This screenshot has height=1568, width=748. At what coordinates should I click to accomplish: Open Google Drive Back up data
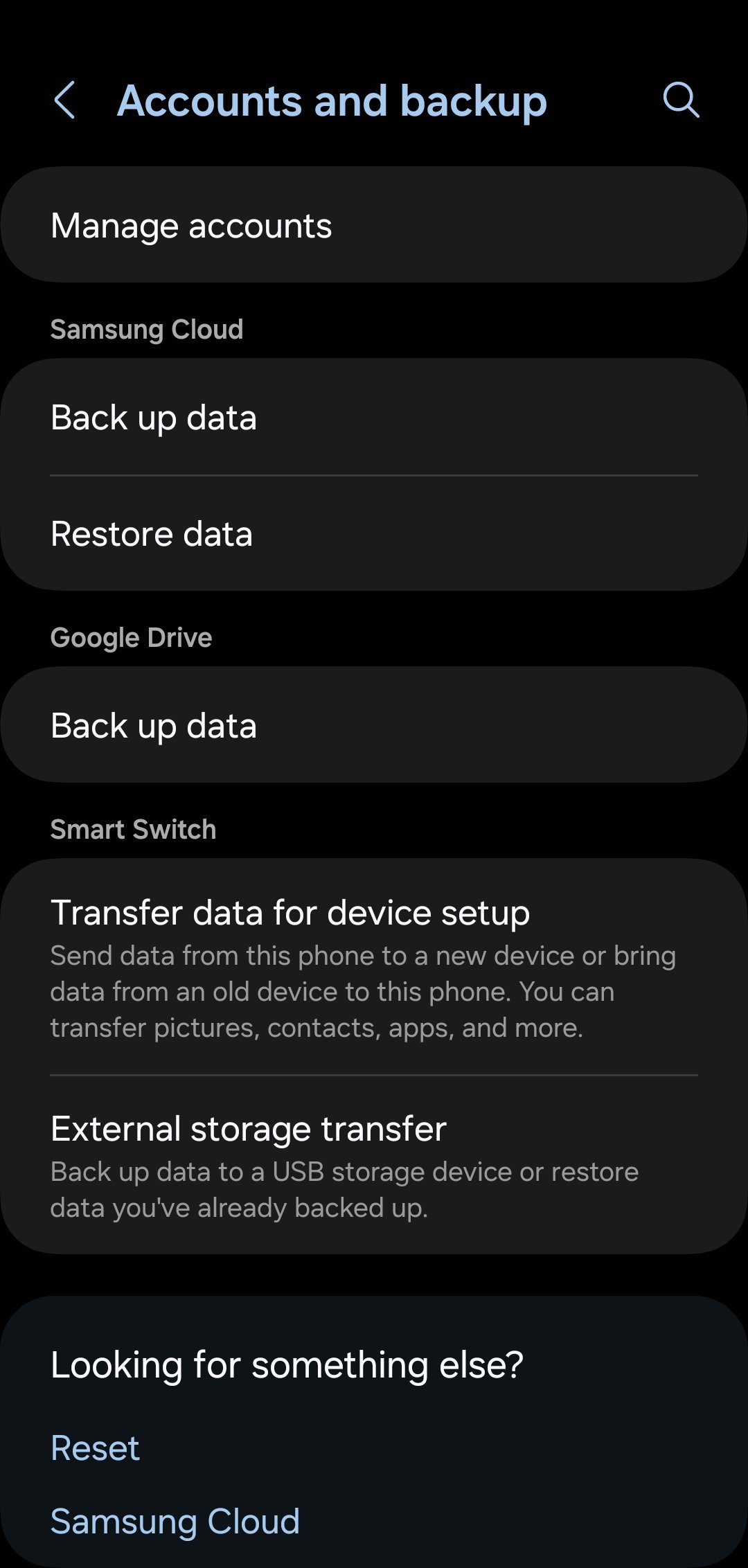(374, 725)
